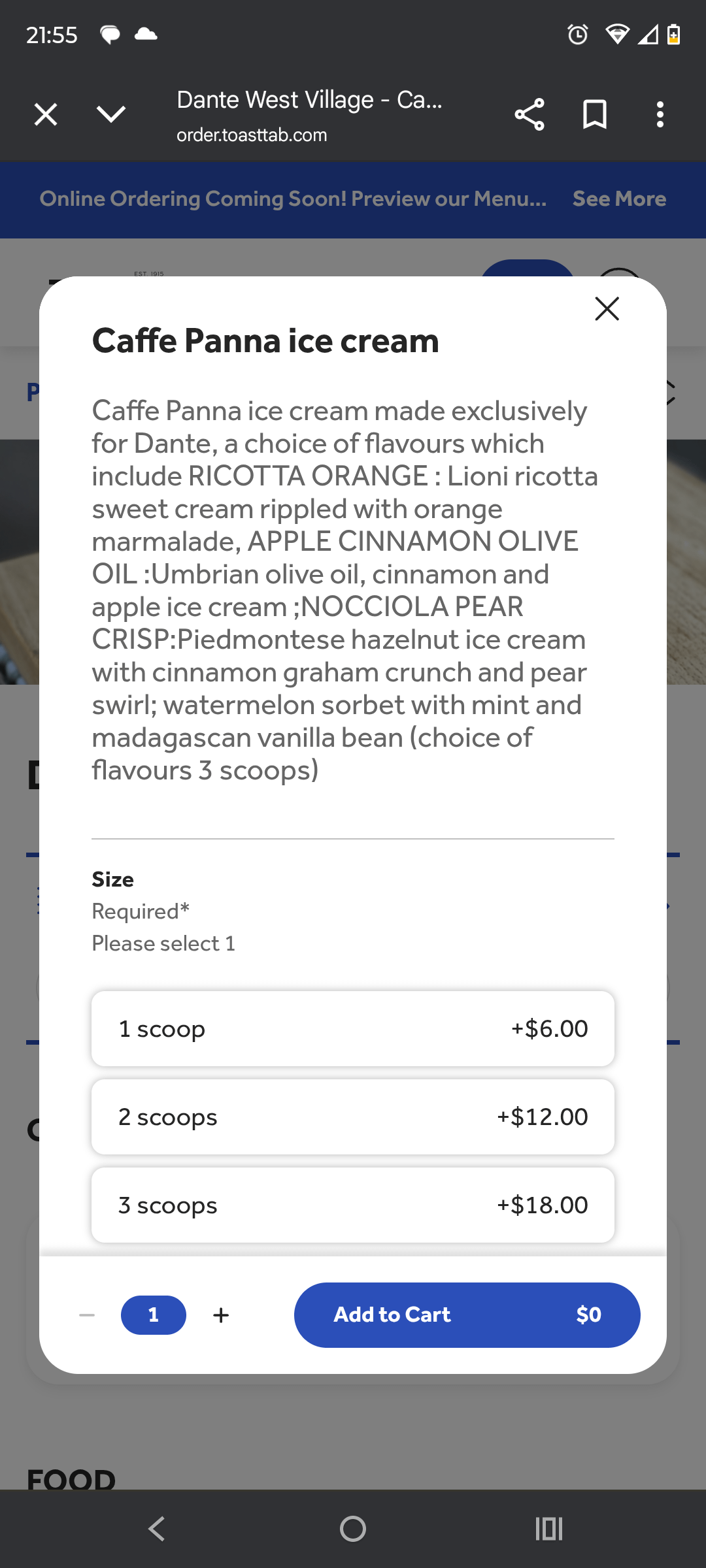Share this page
706x1568 pixels.
(529, 114)
